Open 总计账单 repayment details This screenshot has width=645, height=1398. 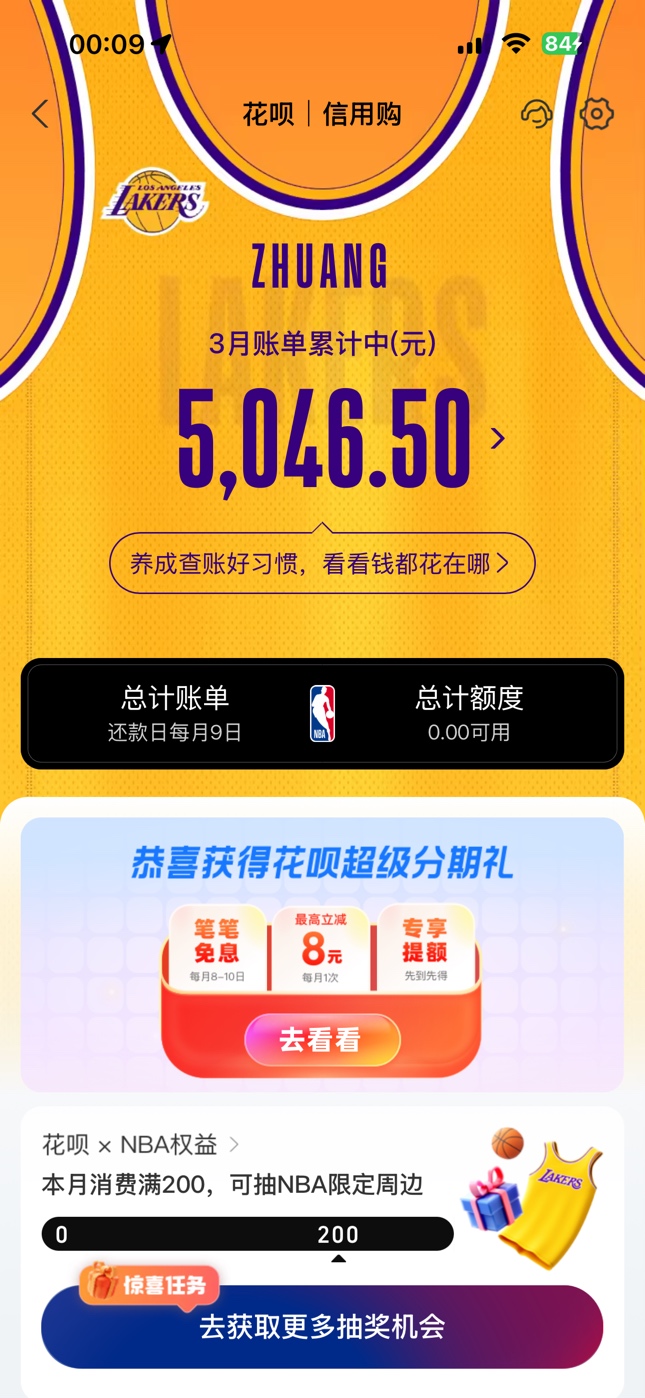click(175, 713)
